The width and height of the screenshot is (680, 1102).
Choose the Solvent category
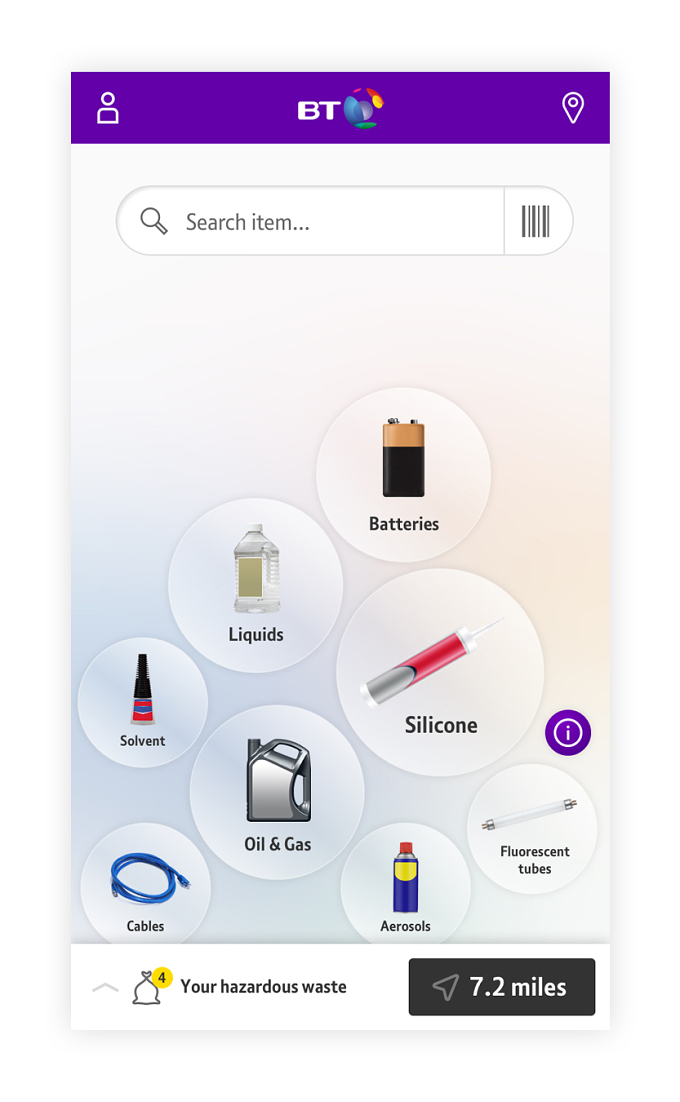coord(143,702)
